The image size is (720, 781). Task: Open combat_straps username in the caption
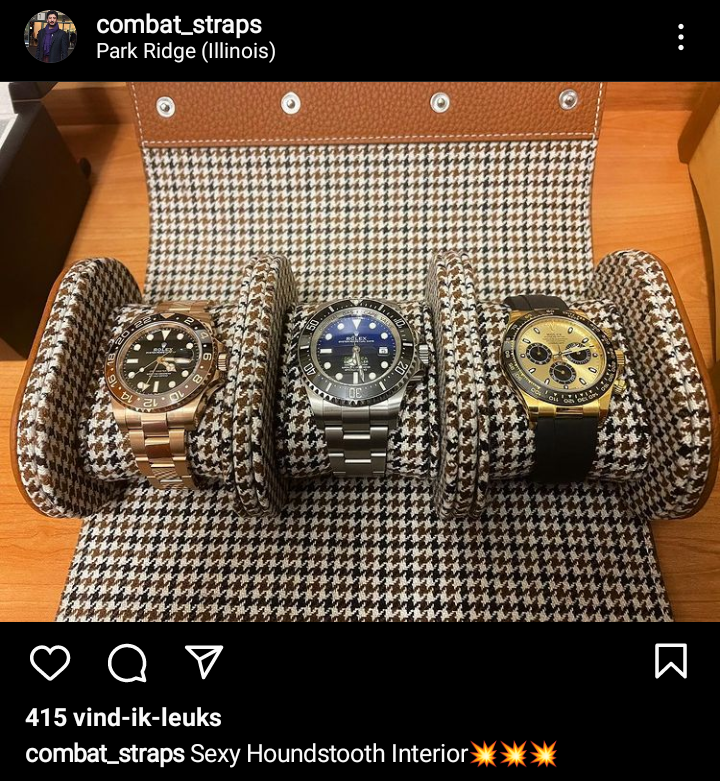click(105, 754)
